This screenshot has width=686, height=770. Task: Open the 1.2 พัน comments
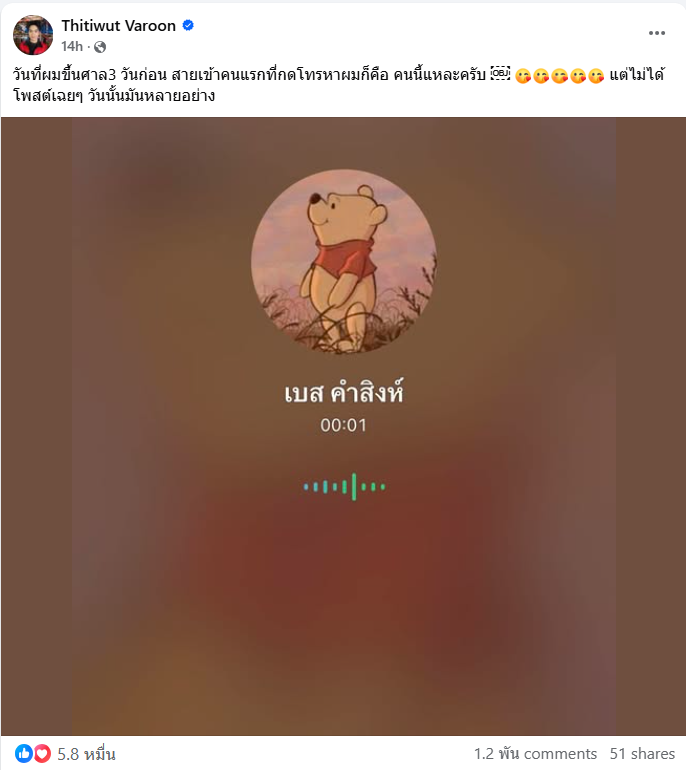pyautogui.click(x=535, y=754)
